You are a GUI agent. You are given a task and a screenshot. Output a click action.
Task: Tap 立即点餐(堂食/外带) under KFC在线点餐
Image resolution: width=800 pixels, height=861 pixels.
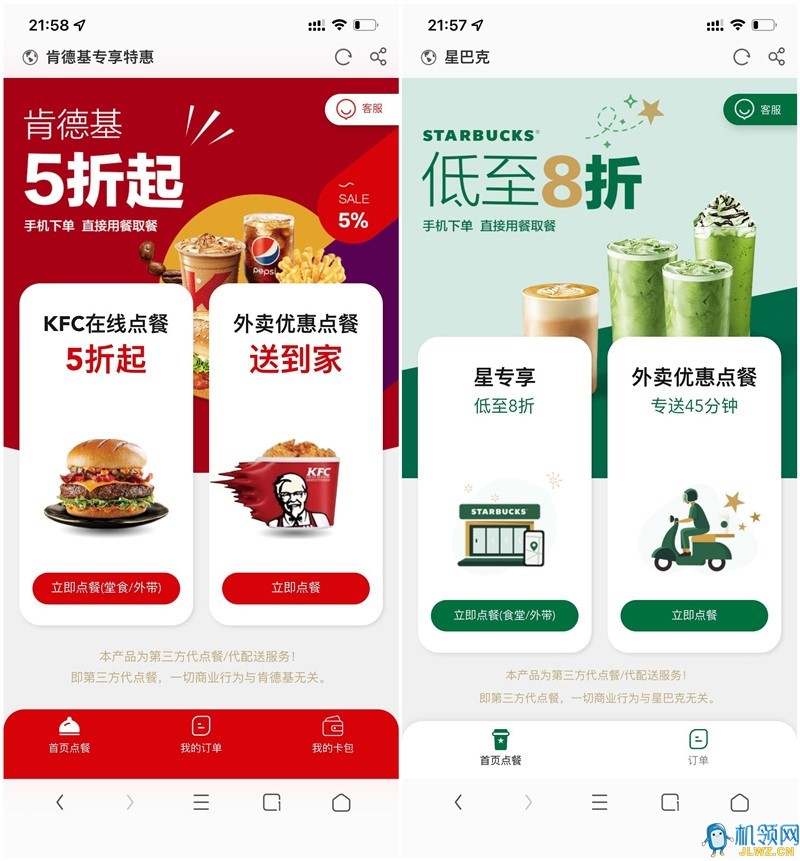pyautogui.click(x=106, y=588)
